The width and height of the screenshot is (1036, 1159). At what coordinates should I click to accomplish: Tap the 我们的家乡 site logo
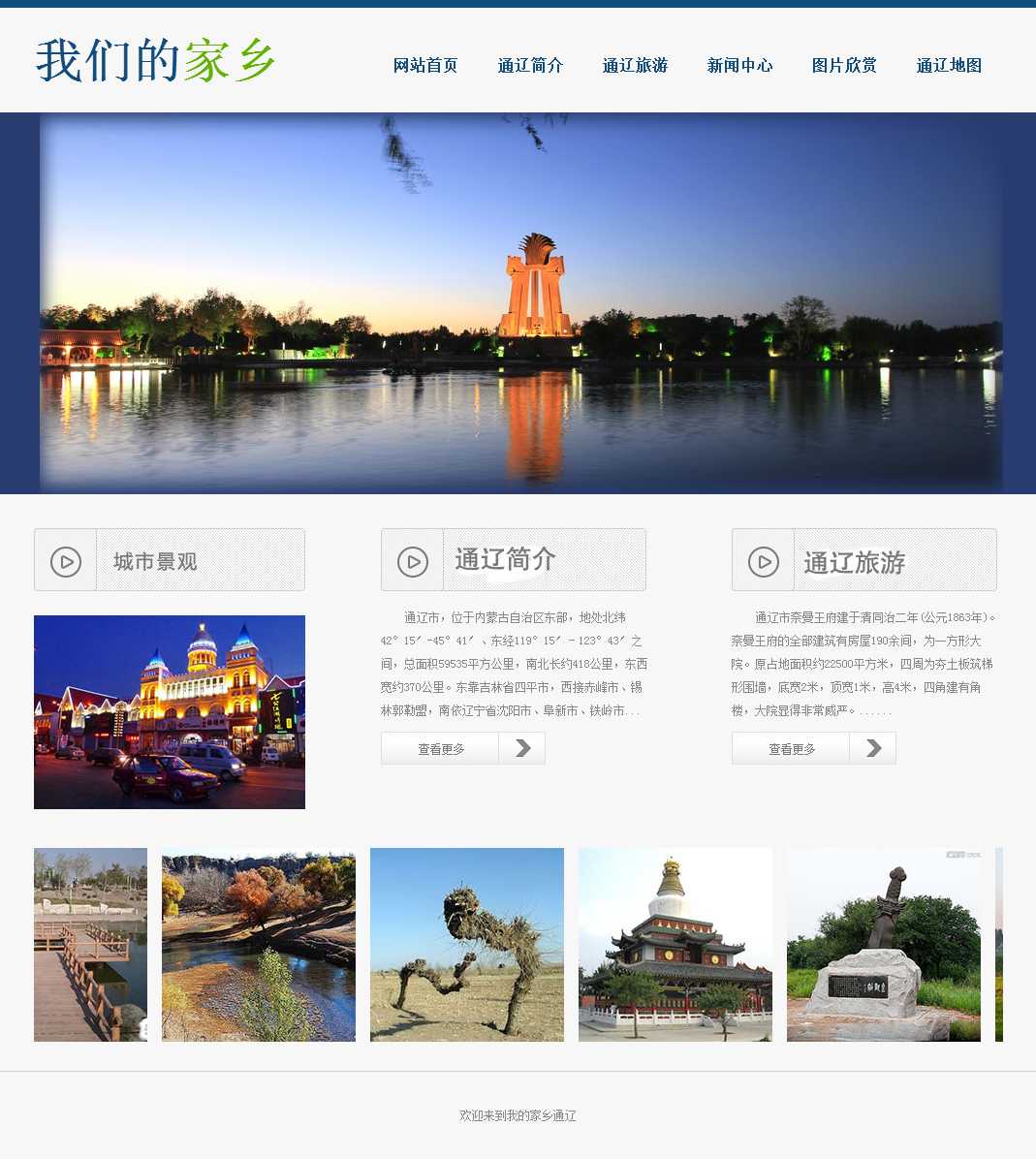pyautogui.click(x=156, y=60)
